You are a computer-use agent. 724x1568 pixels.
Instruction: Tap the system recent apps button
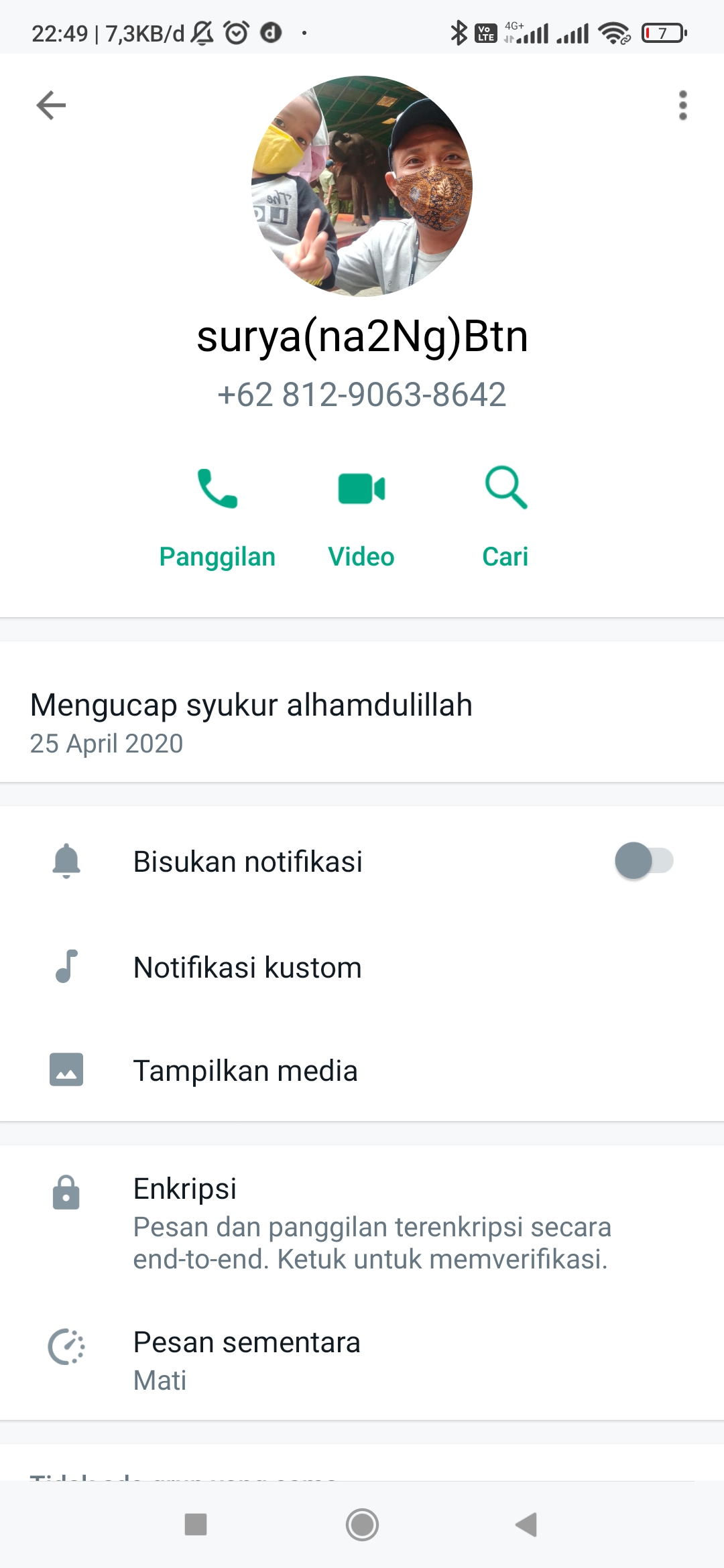coord(196,1524)
